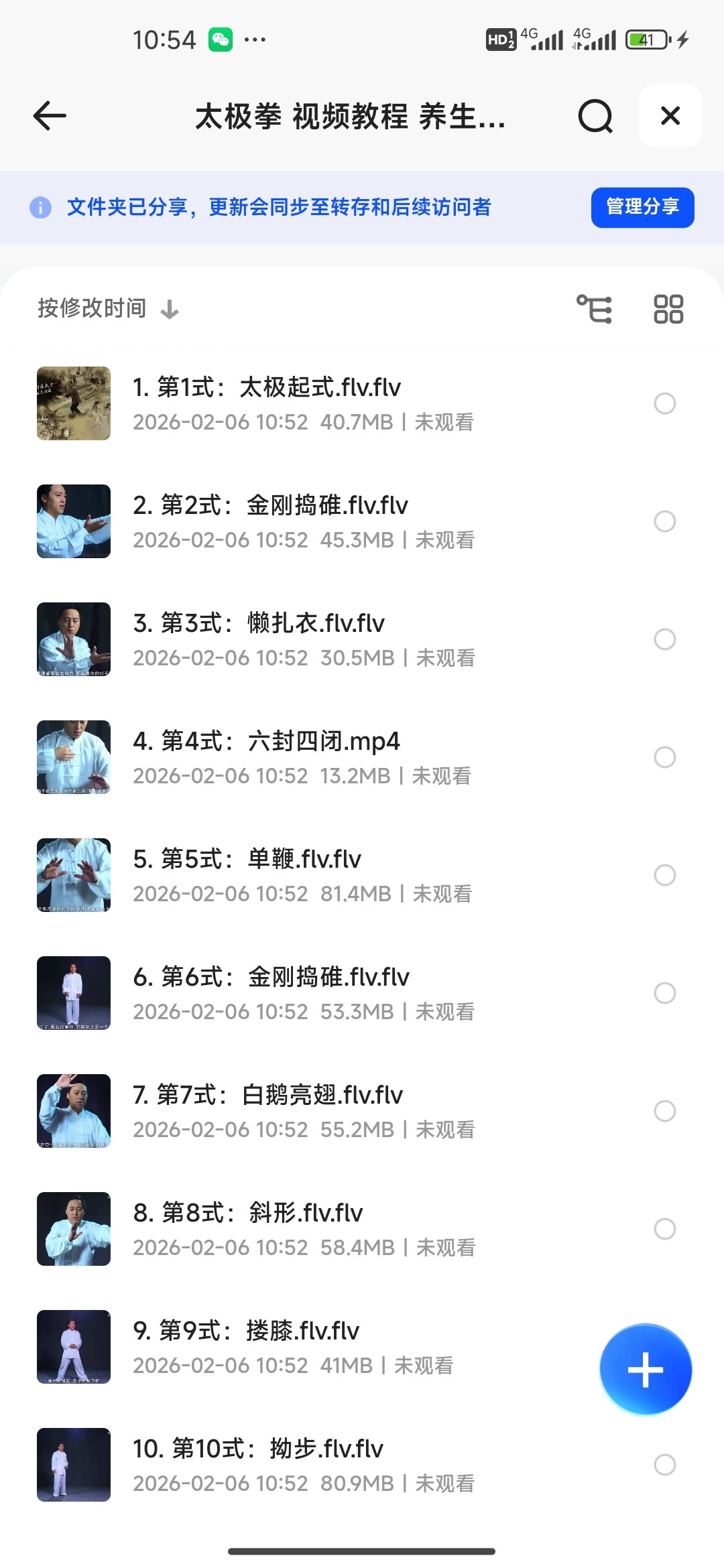Open 第4式：六封四闭.mp4

pyautogui.click(x=266, y=742)
